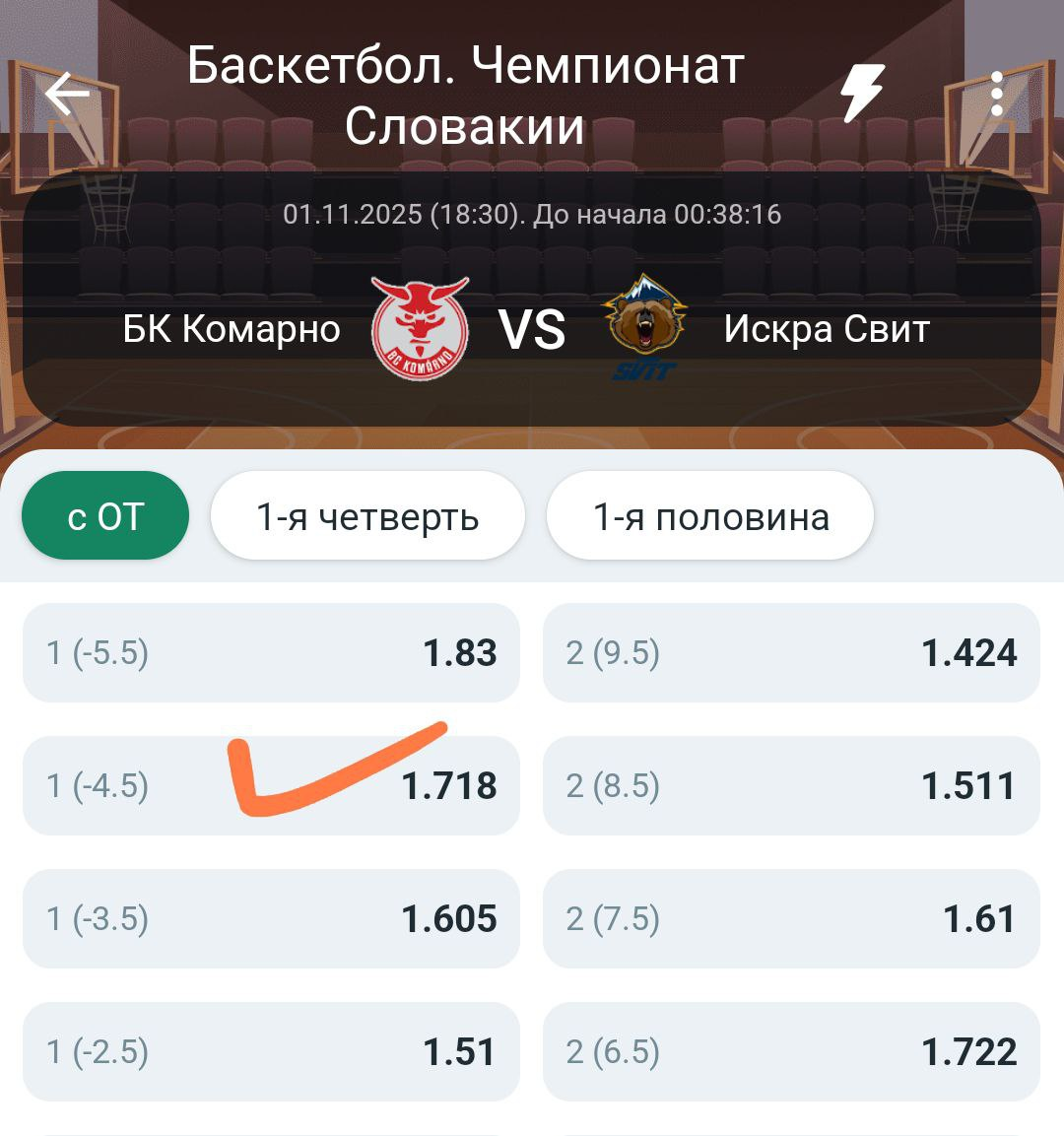Switch to the 1-я четверть tab
This screenshot has width=1064, height=1136.
coord(367,516)
